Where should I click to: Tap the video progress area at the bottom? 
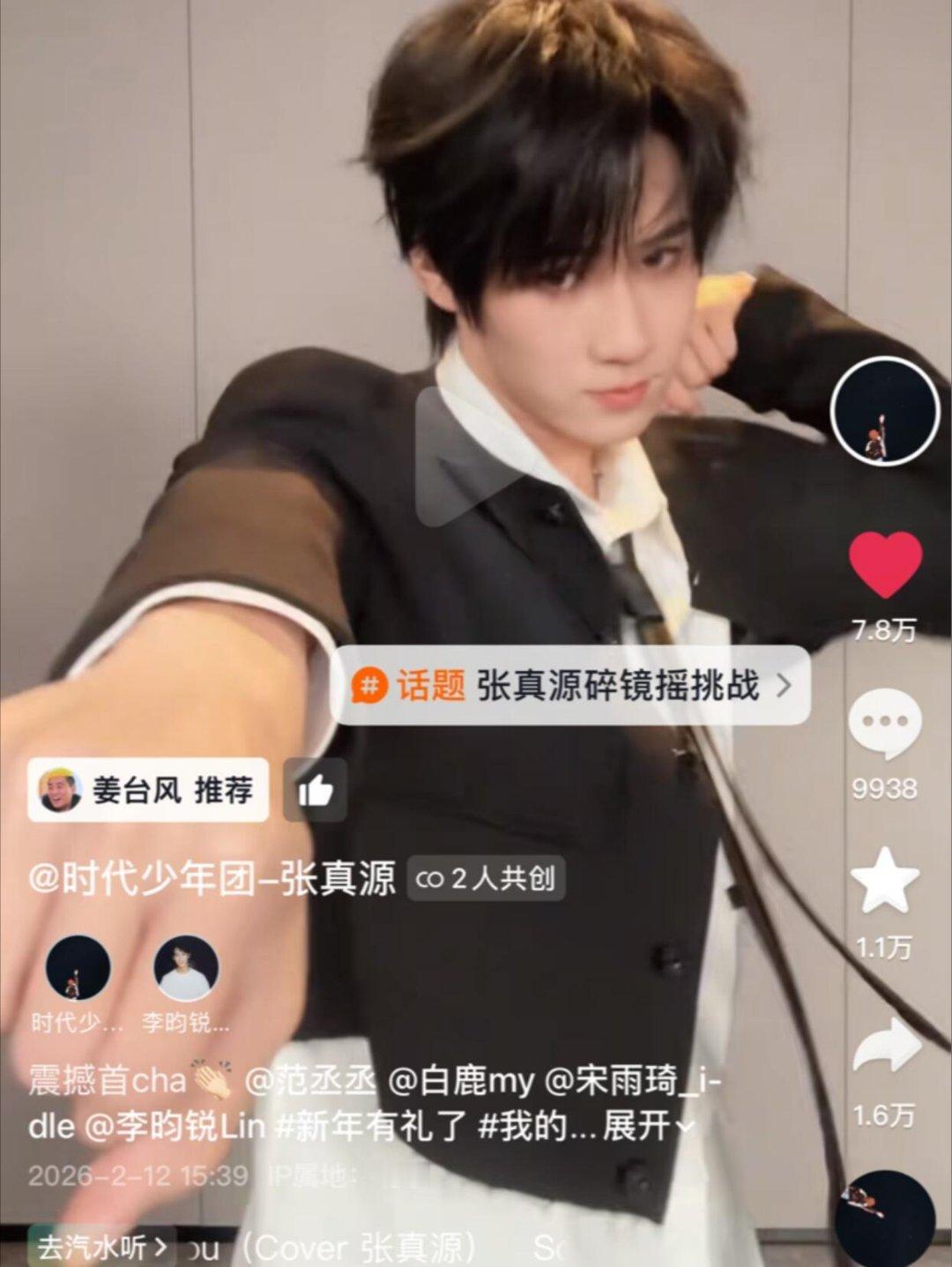pos(476,1263)
